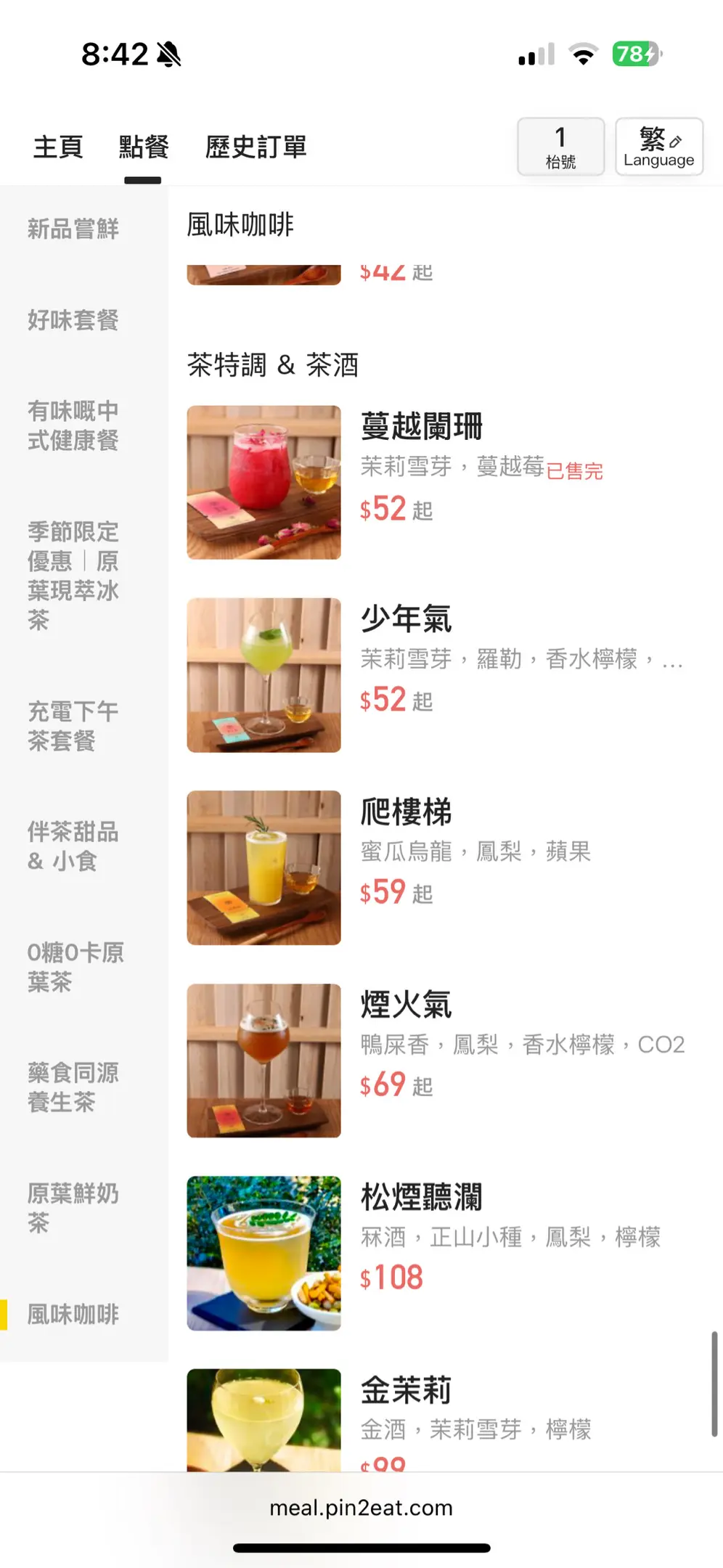723x1568 pixels.
Task: Open the 藥食同源養生茶 category
Action: pos(73,1087)
